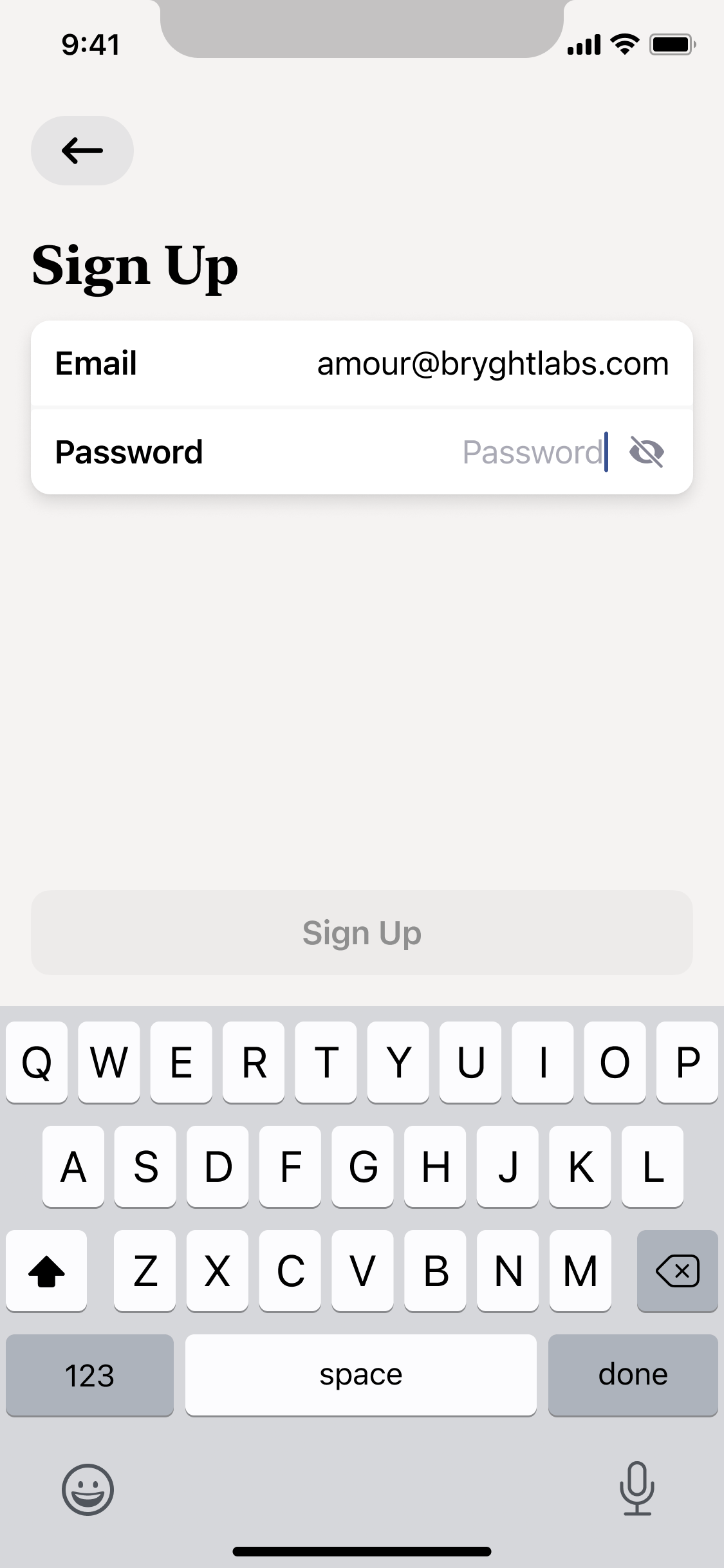Hit the done key on keyboard
Image resolution: width=724 pixels, height=1568 pixels.
(x=633, y=1375)
